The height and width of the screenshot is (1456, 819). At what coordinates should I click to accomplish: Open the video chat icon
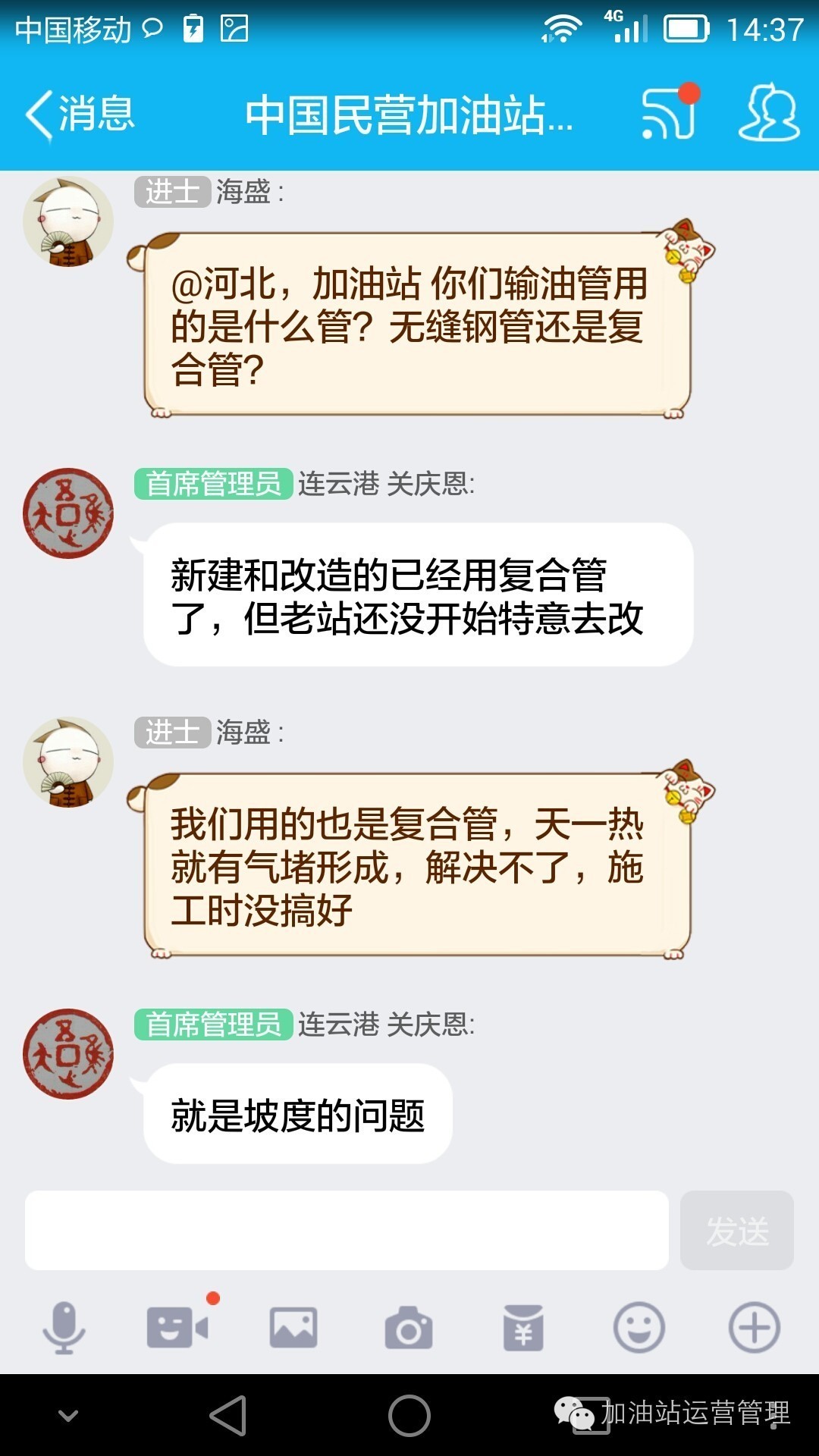(178, 1327)
